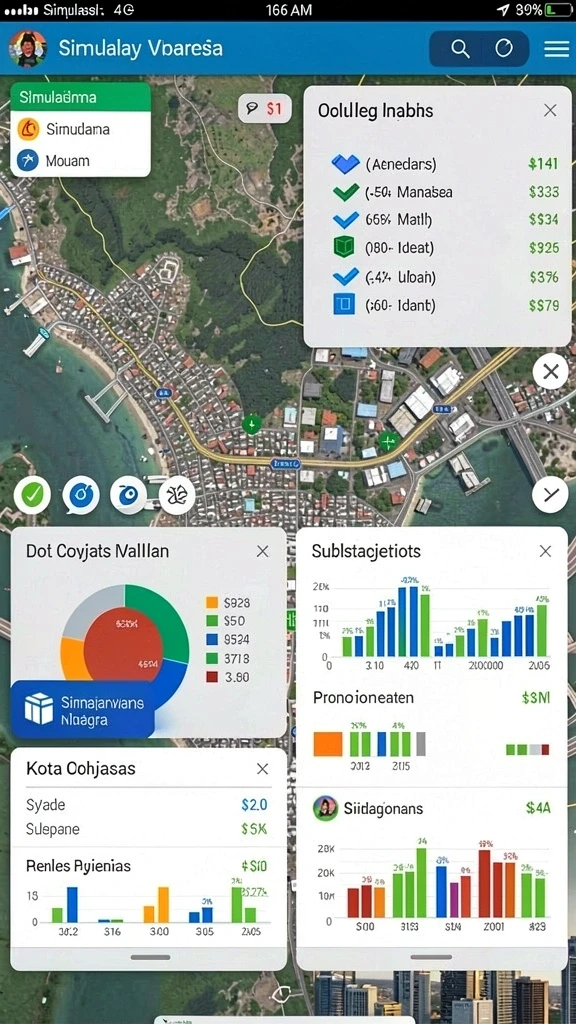Close the Dot Coyjats Mallan card
Viewport: 576px width, 1024px height.
click(263, 552)
